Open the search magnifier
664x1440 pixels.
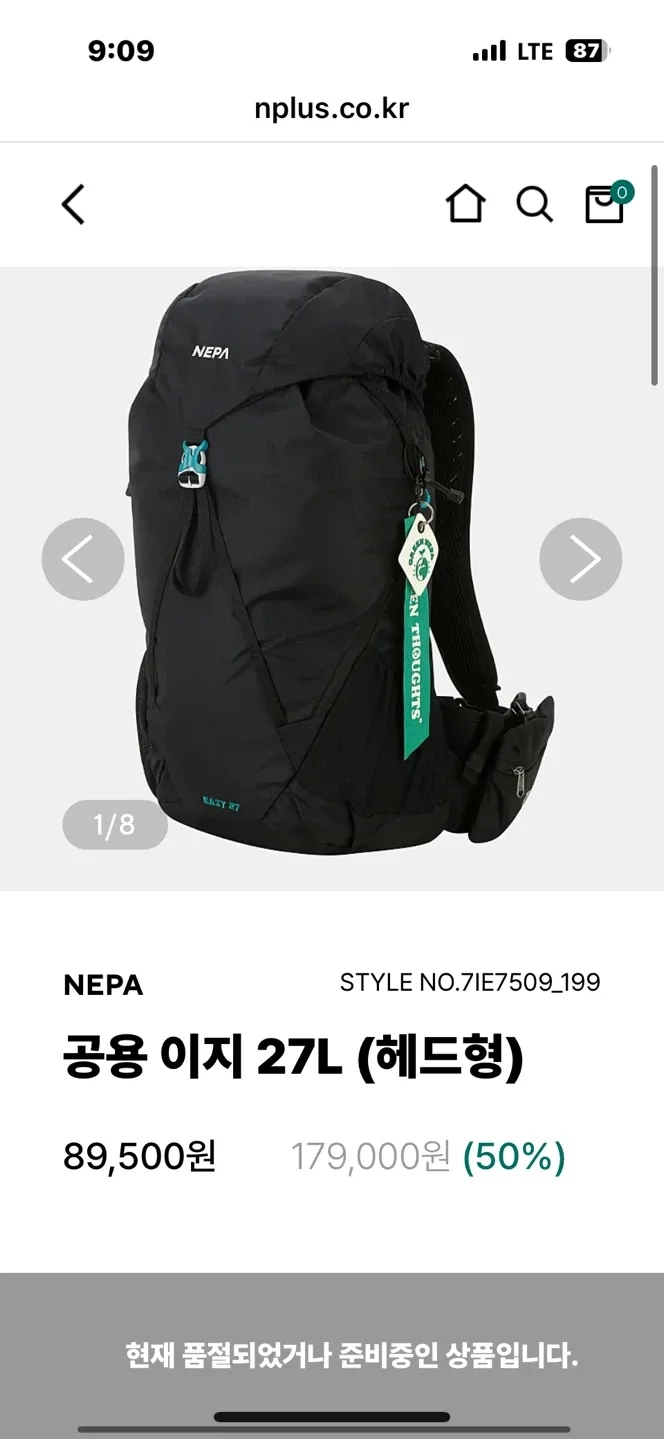tap(534, 204)
